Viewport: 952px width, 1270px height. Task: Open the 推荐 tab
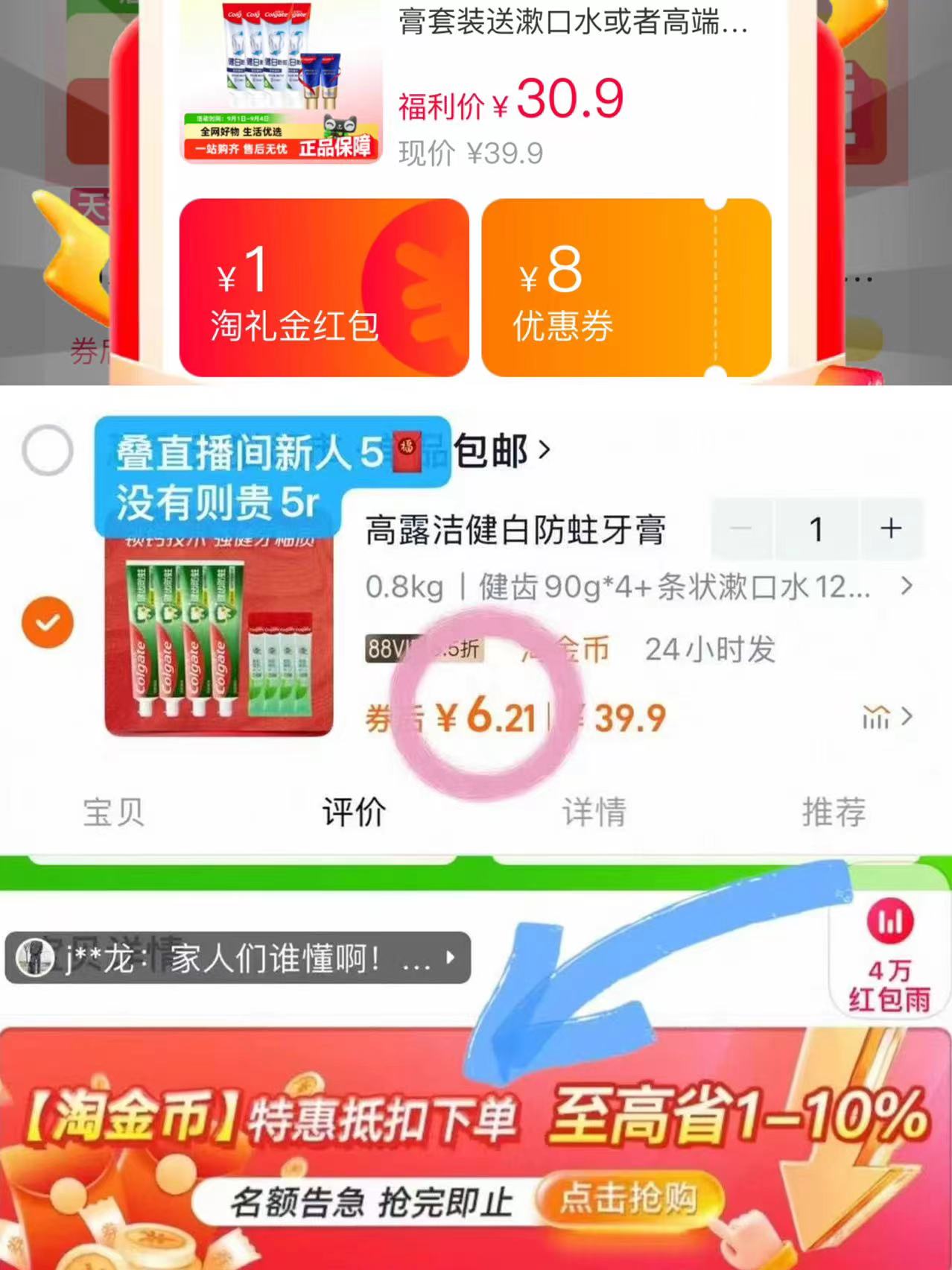point(834,812)
